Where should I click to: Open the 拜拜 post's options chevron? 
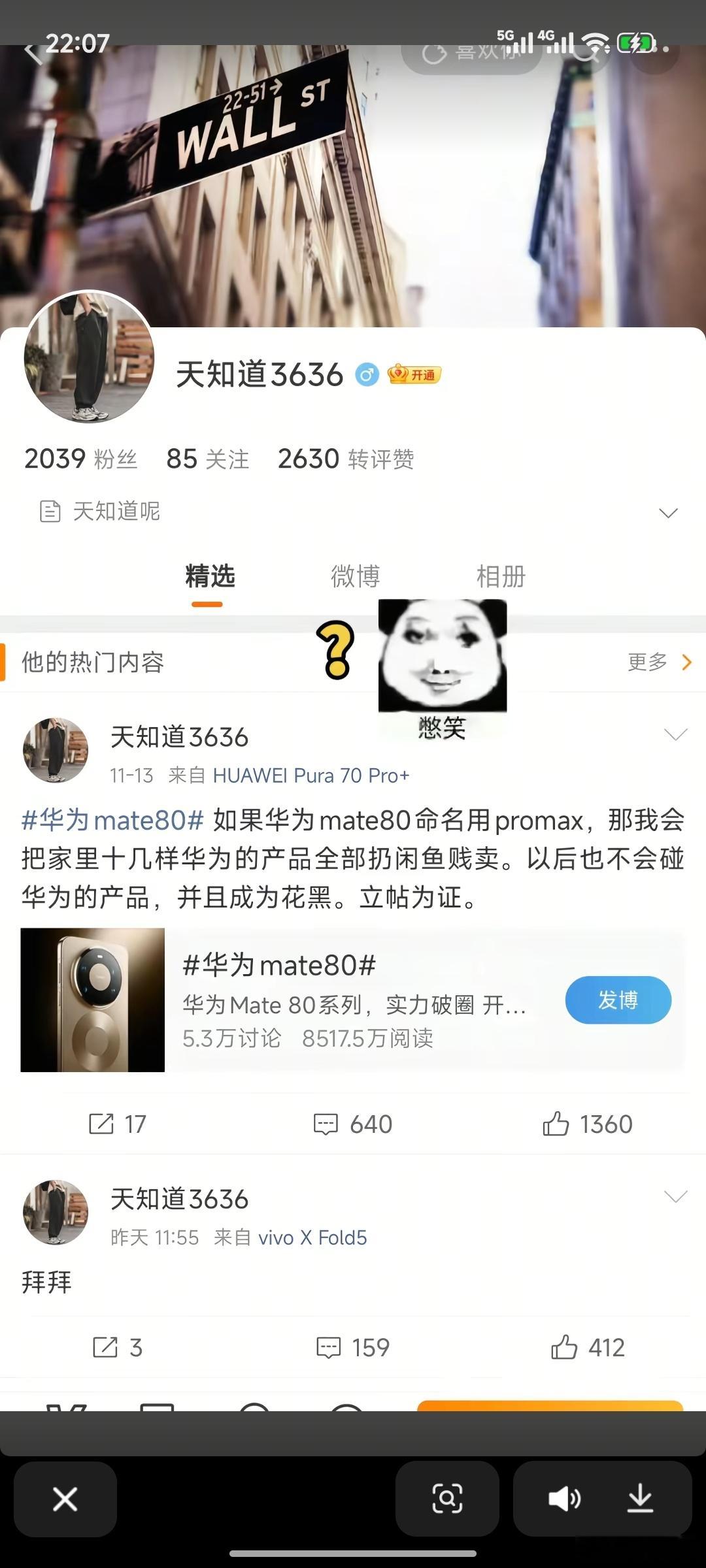[675, 1197]
